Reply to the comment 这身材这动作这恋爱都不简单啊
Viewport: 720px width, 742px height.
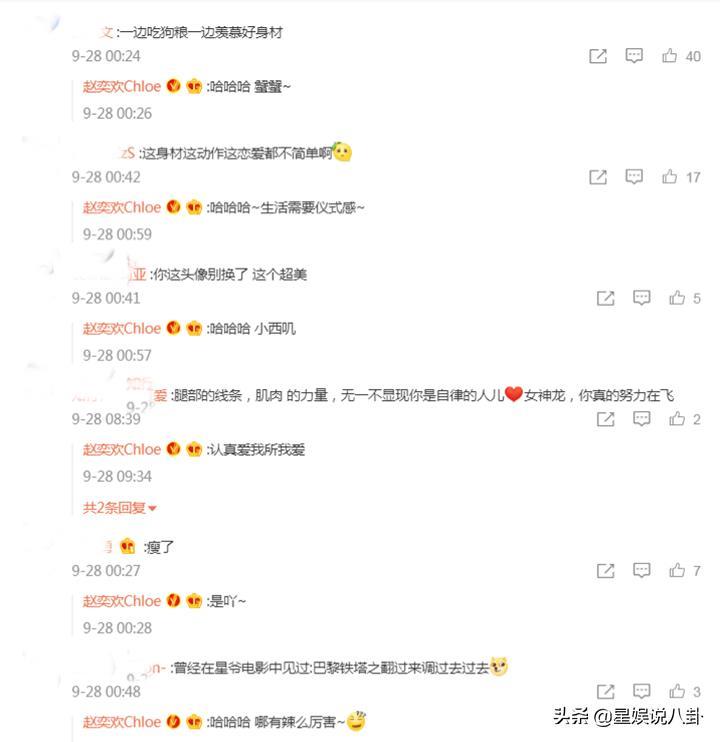(x=634, y=177)
